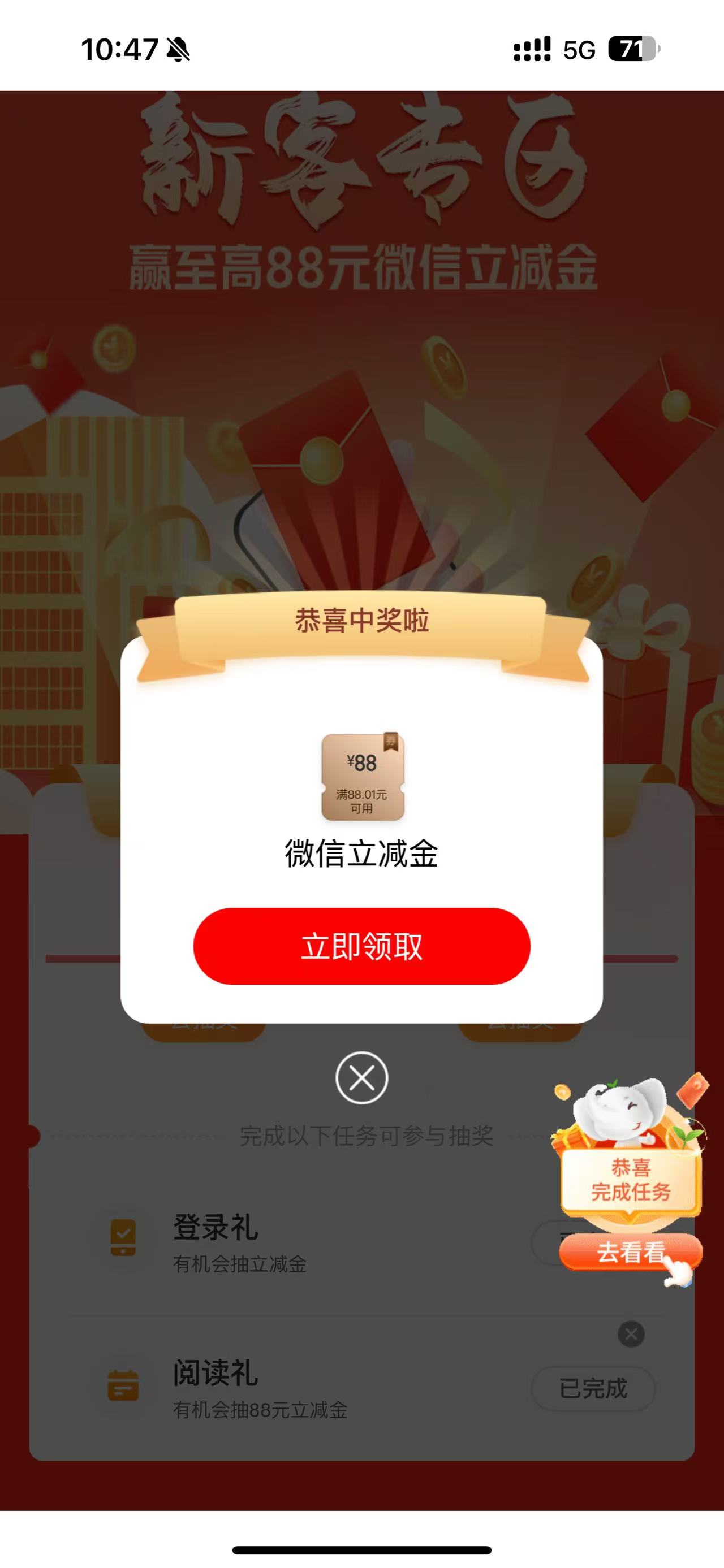Image resolution: width=724 pixels, height=1568 pixels.
Task: Close the prize dialog
Action: pos(361,1077)
